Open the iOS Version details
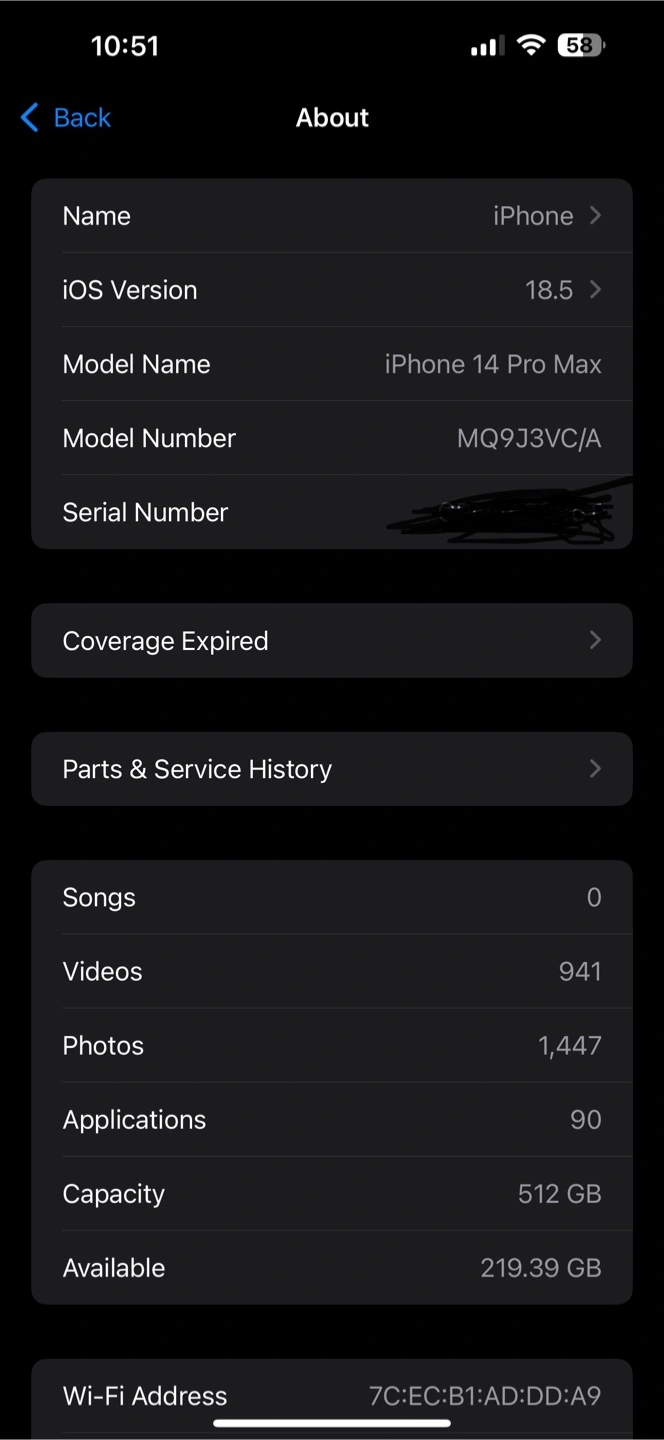 pos(332,290)
